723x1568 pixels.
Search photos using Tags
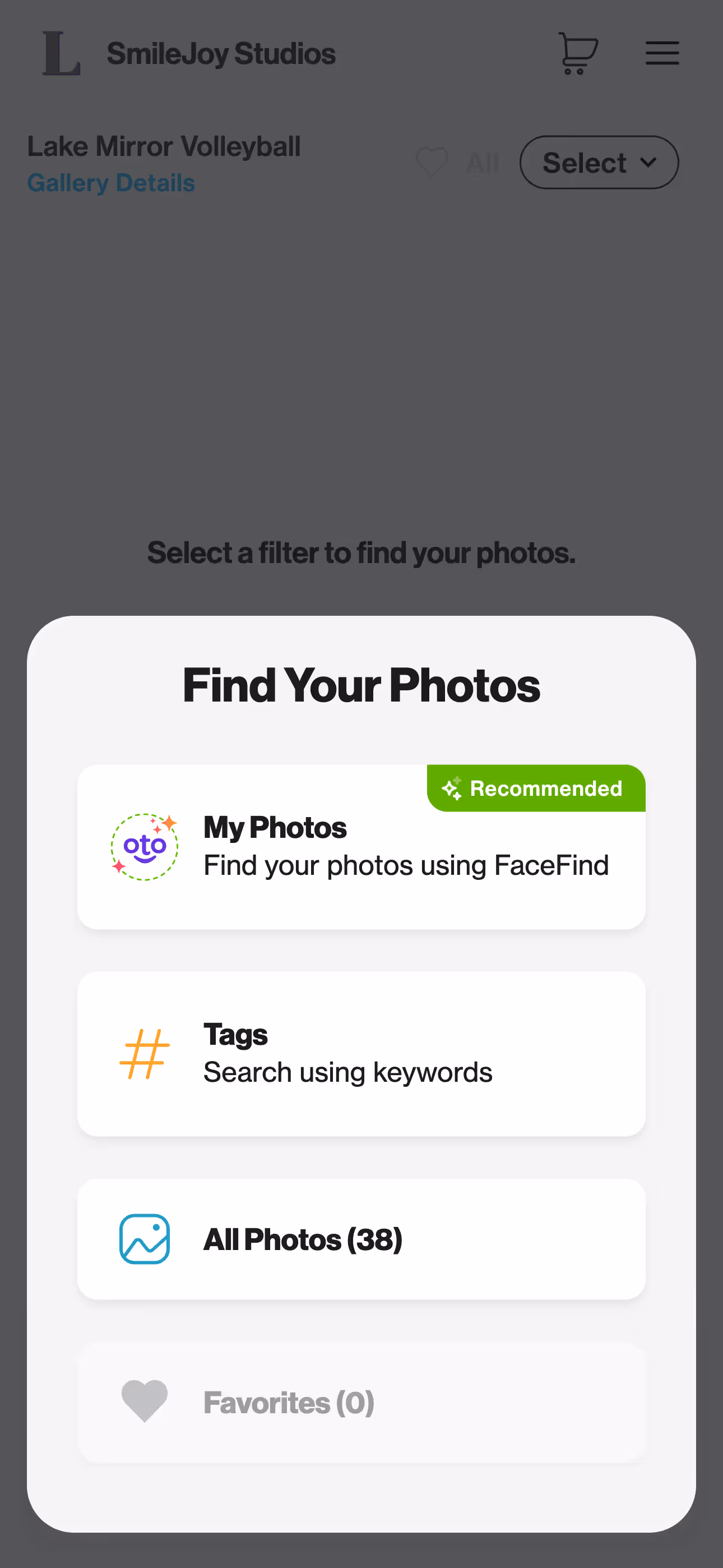pyautogui.click(x=361, y=1054)
